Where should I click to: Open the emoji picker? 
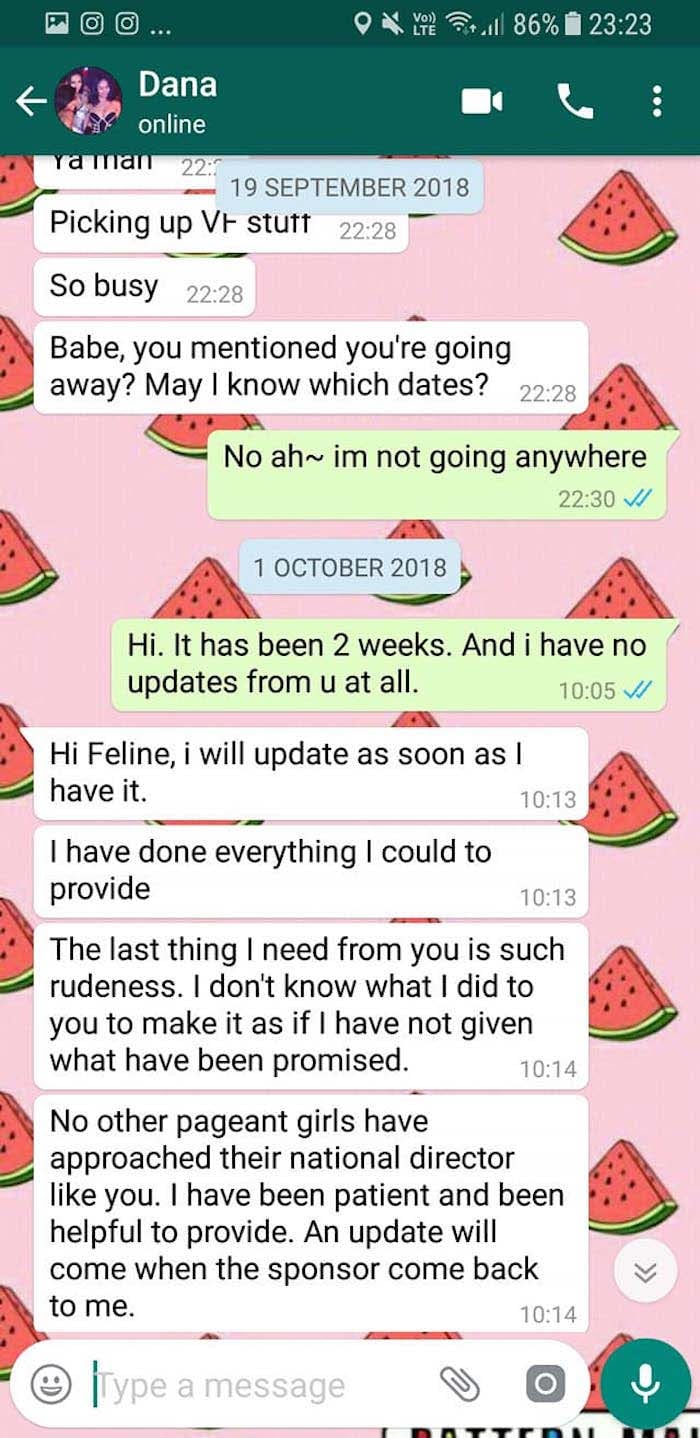(x=50, y=1385)
